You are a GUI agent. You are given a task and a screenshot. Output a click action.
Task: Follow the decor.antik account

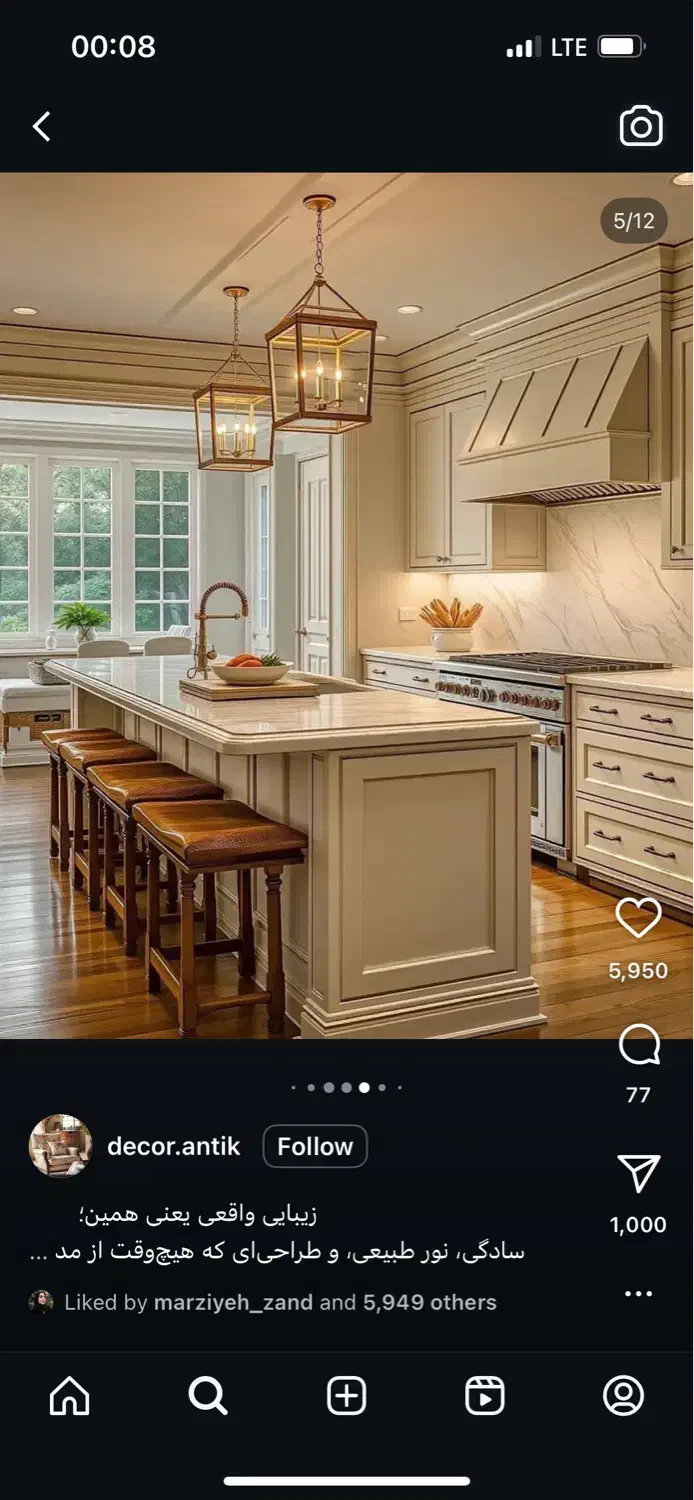[314, 1146]
